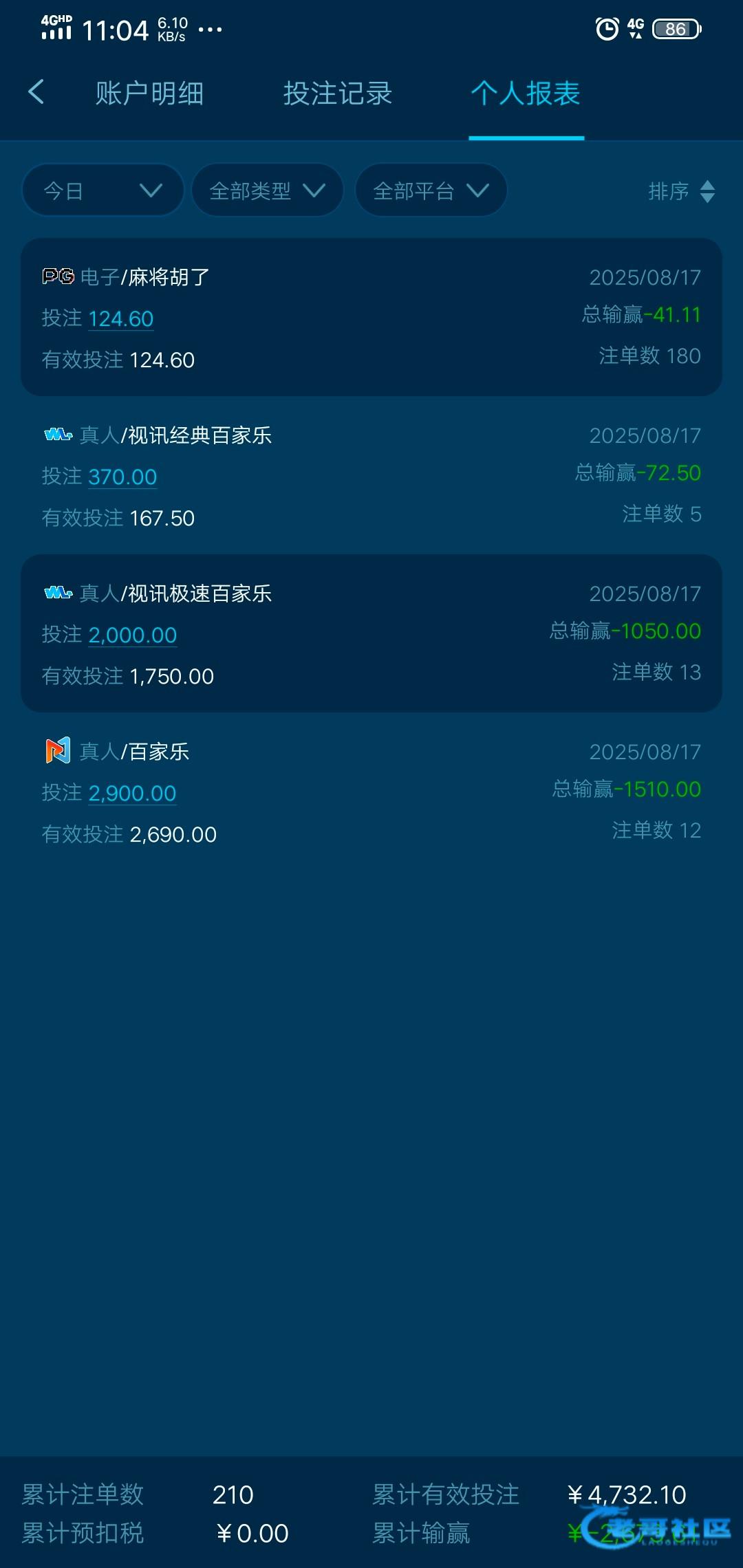Open the 全部平台 filter dropdown
Screen dimensions: 743x1568
(x=431, y=190)
